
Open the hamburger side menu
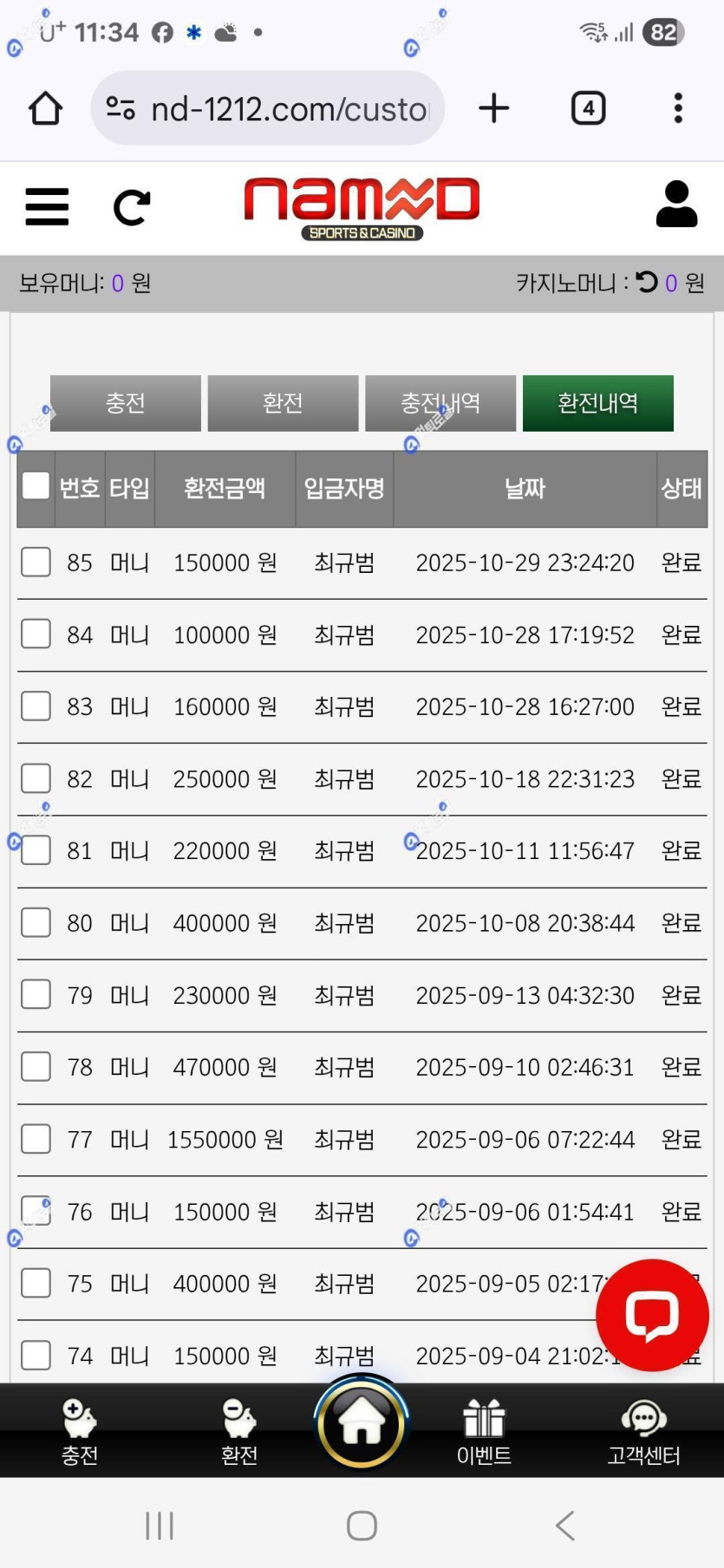(47, 206)
